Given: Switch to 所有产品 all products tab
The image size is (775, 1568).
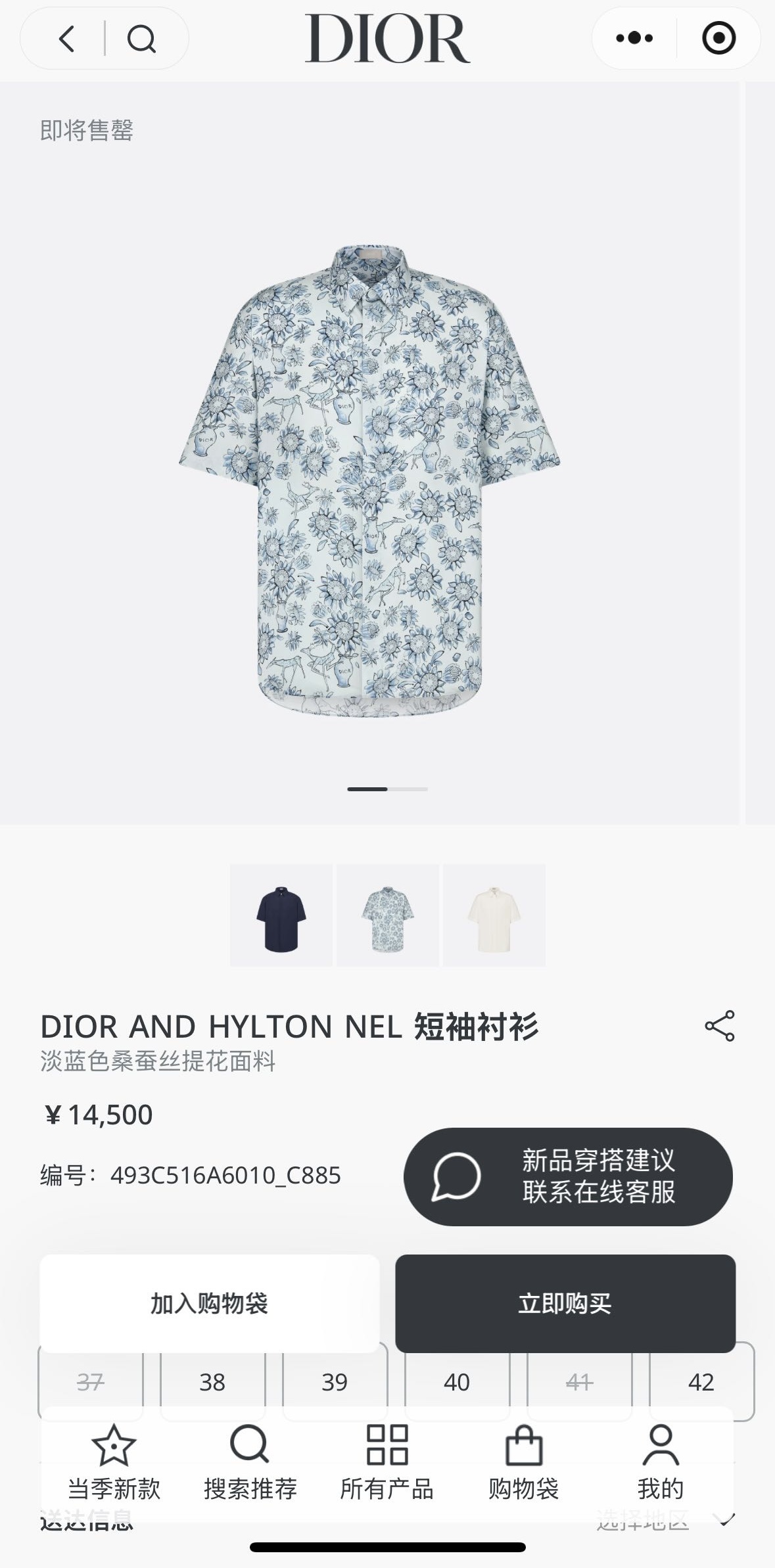Looking at the screenshot, I should [387, 1462].
